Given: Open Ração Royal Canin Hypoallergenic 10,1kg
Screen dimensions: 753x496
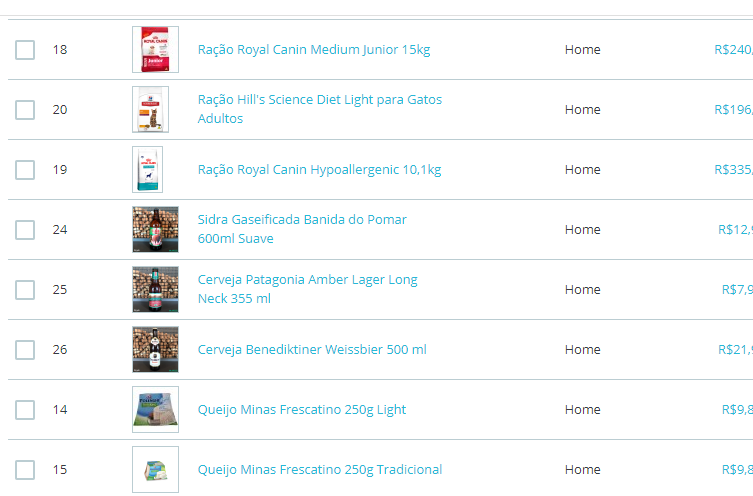Looking at the screenshot, I should pos(319,170).
